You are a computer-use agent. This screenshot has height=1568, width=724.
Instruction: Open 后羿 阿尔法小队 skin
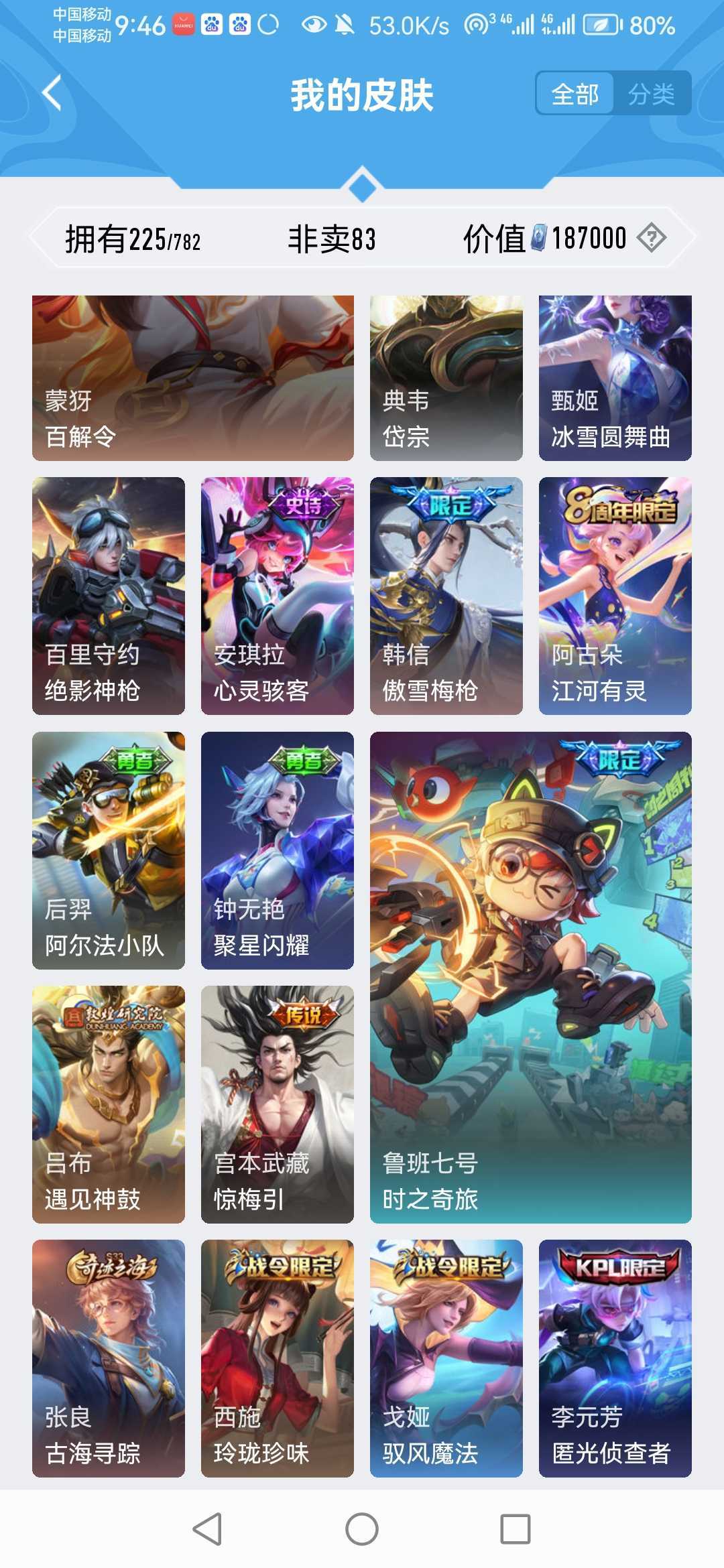(x=109, y=850)
